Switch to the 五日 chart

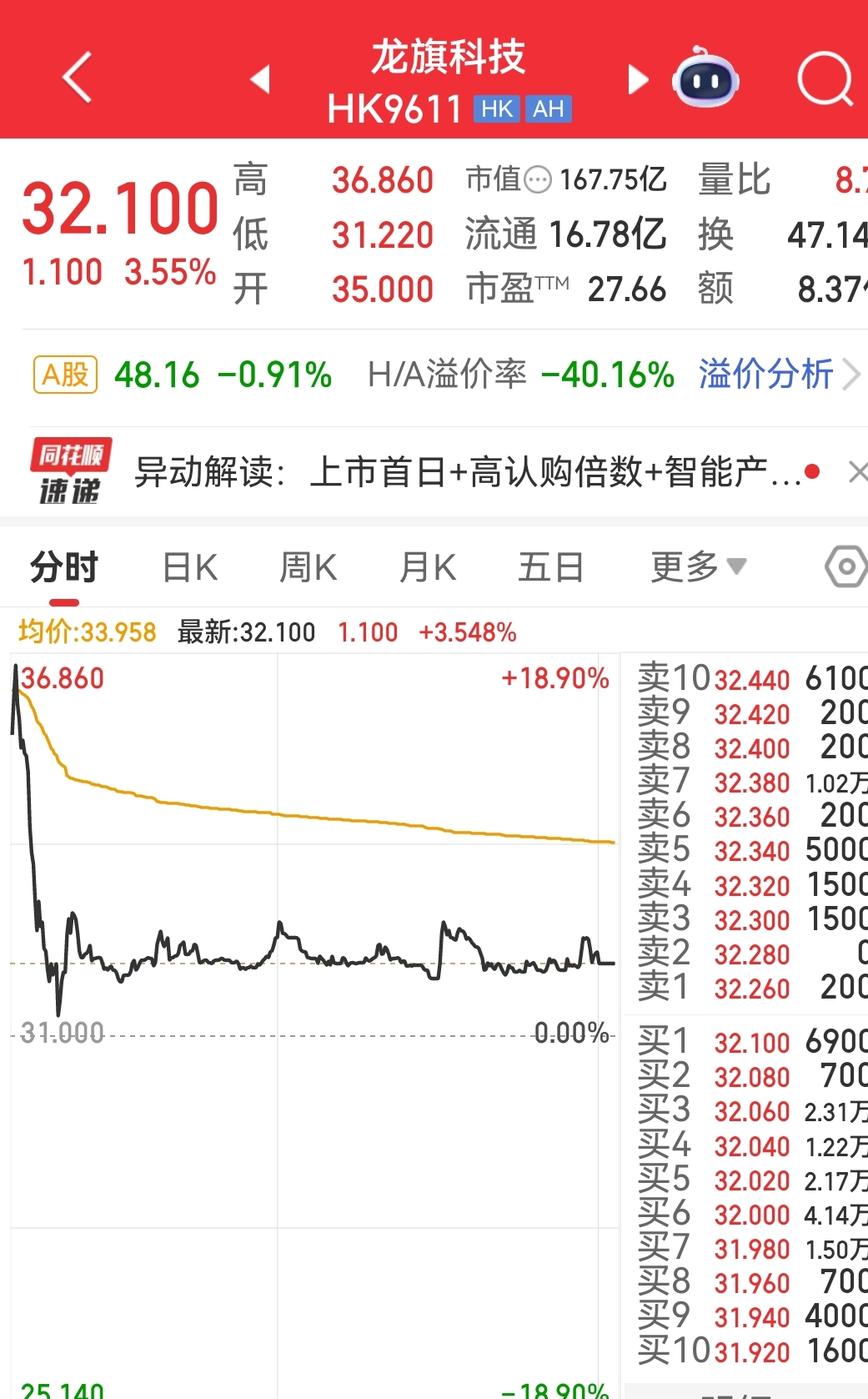coord(550,568)
